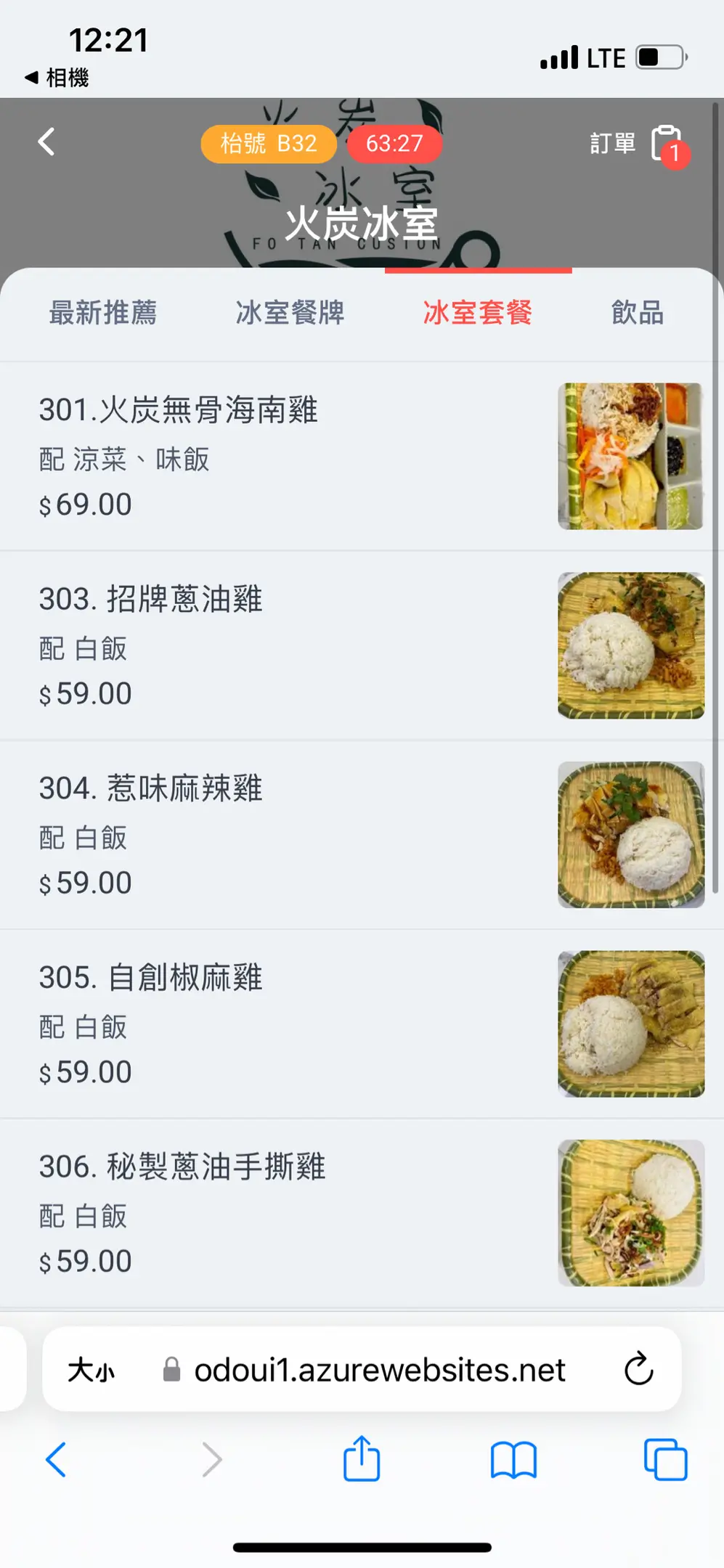
Task: Switch to the 冰室餐牌 tab
Action: click(x=290, y=313)
